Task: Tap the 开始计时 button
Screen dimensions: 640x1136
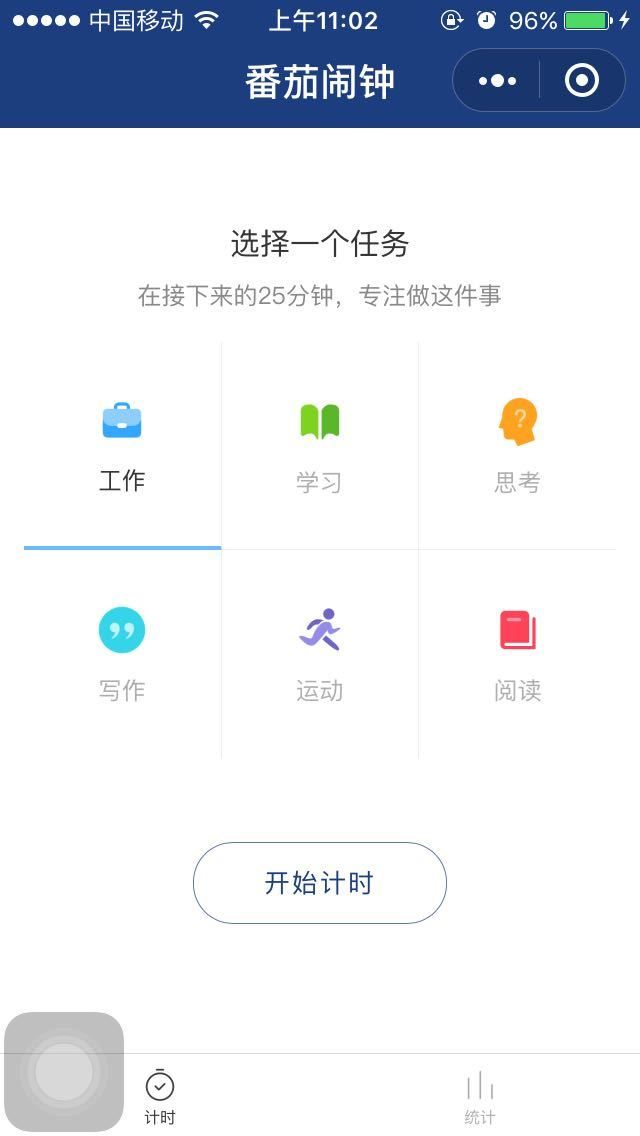Action: (x=320, y=882)
